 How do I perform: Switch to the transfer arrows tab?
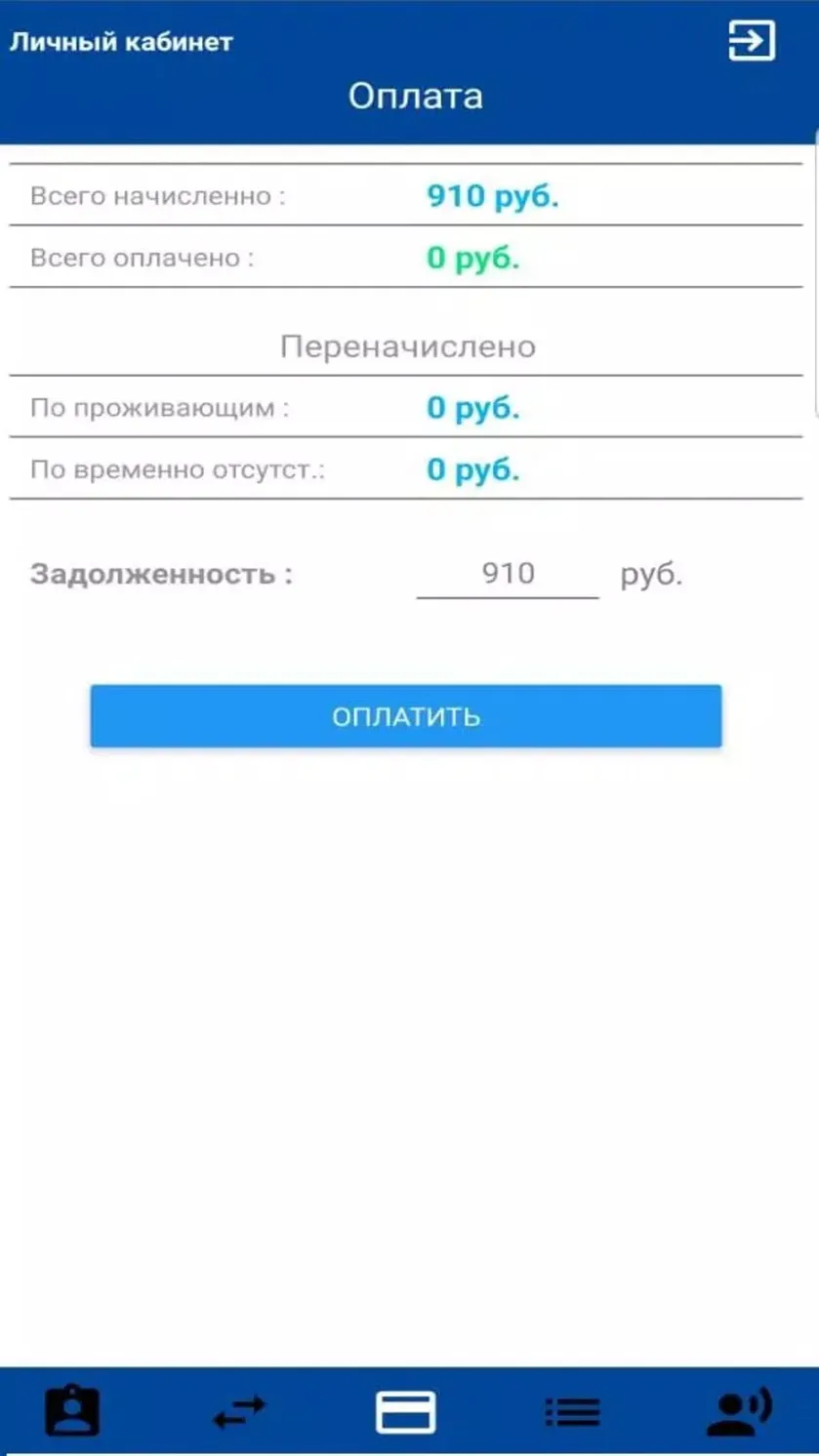point(239,1411)
